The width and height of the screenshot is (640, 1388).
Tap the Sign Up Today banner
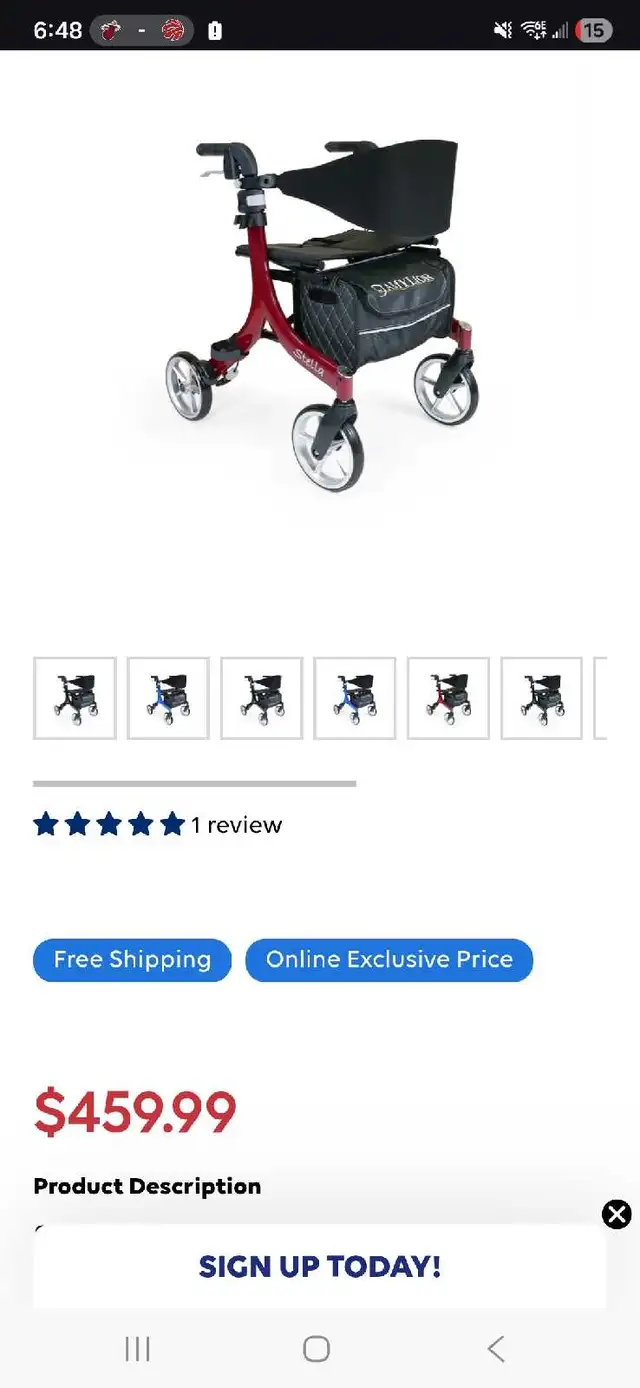pyautogui.click(x=320, y=1267)
